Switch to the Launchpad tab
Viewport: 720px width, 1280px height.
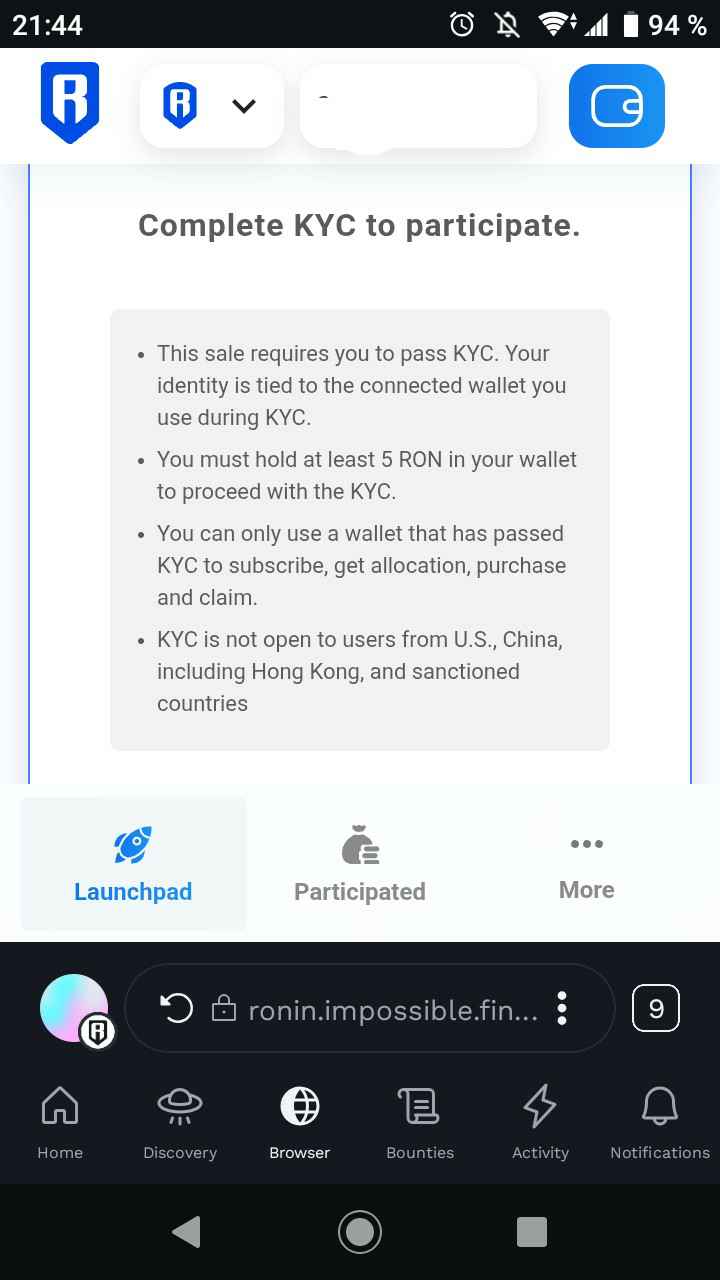click(x=133, y=864)
